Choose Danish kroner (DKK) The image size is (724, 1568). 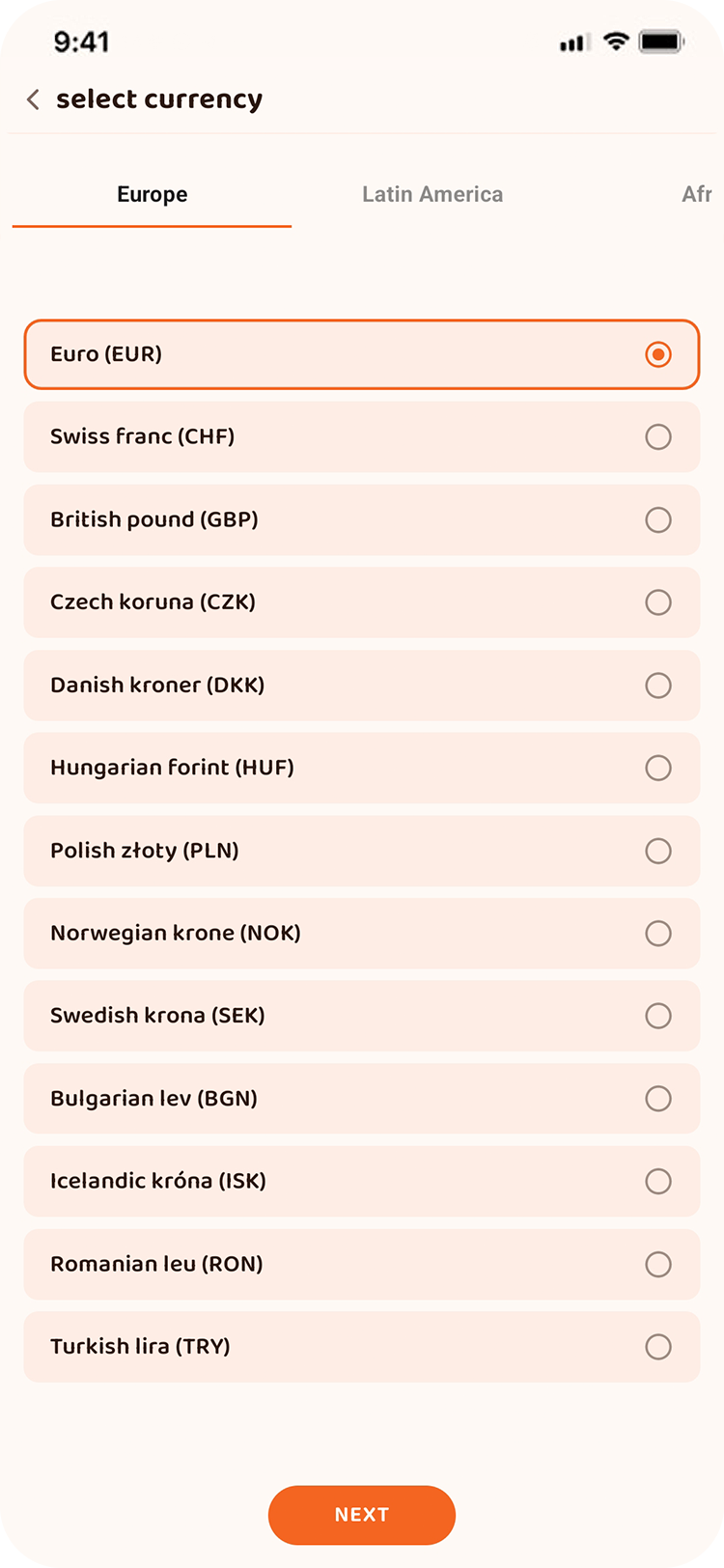click(x=361, y=686)
